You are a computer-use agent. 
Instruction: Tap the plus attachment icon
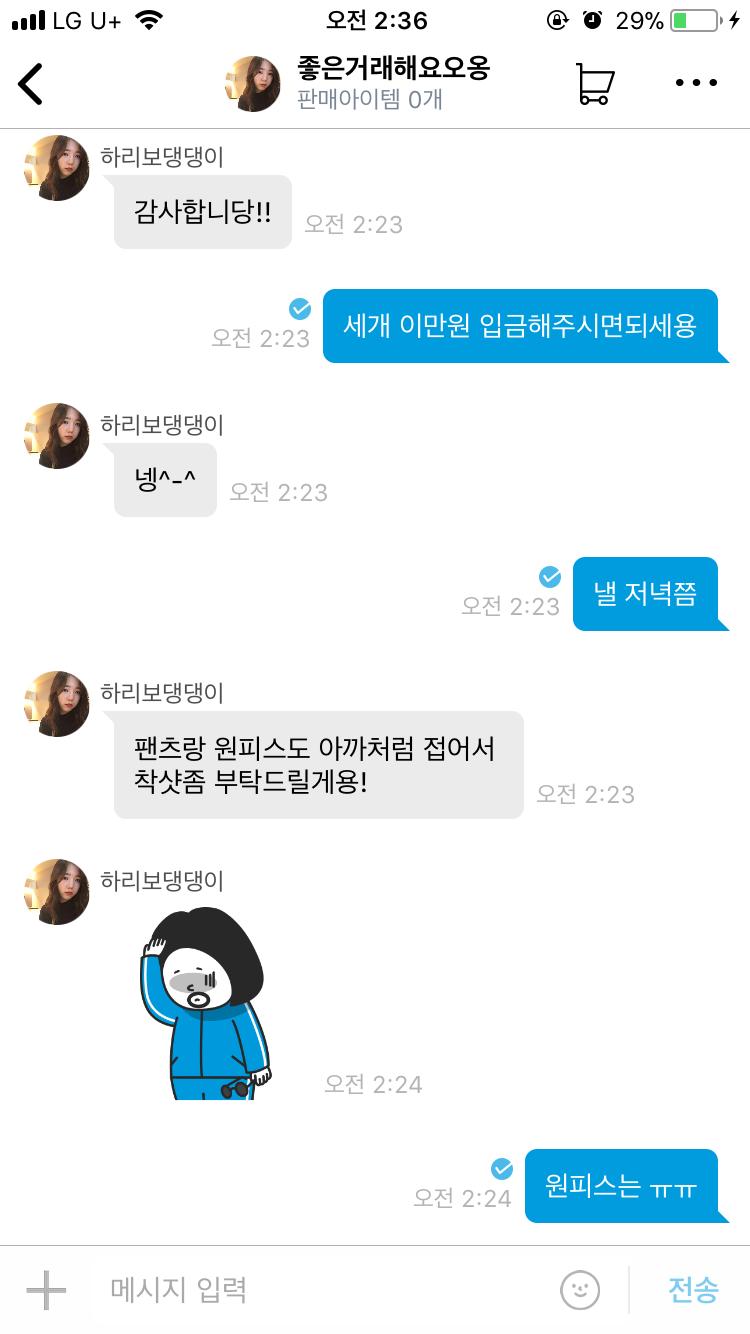46,1290
